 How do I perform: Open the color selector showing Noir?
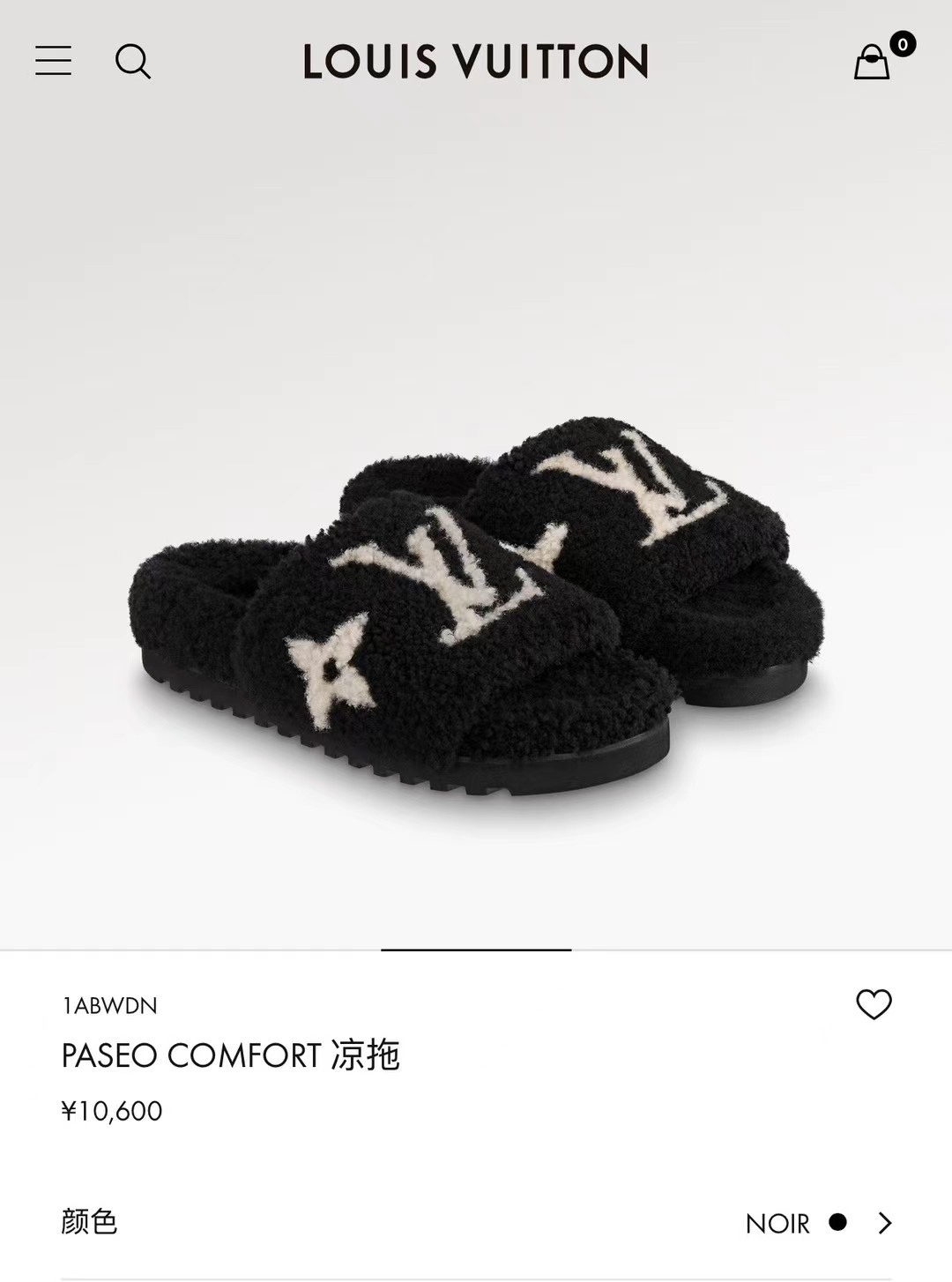818,1223
